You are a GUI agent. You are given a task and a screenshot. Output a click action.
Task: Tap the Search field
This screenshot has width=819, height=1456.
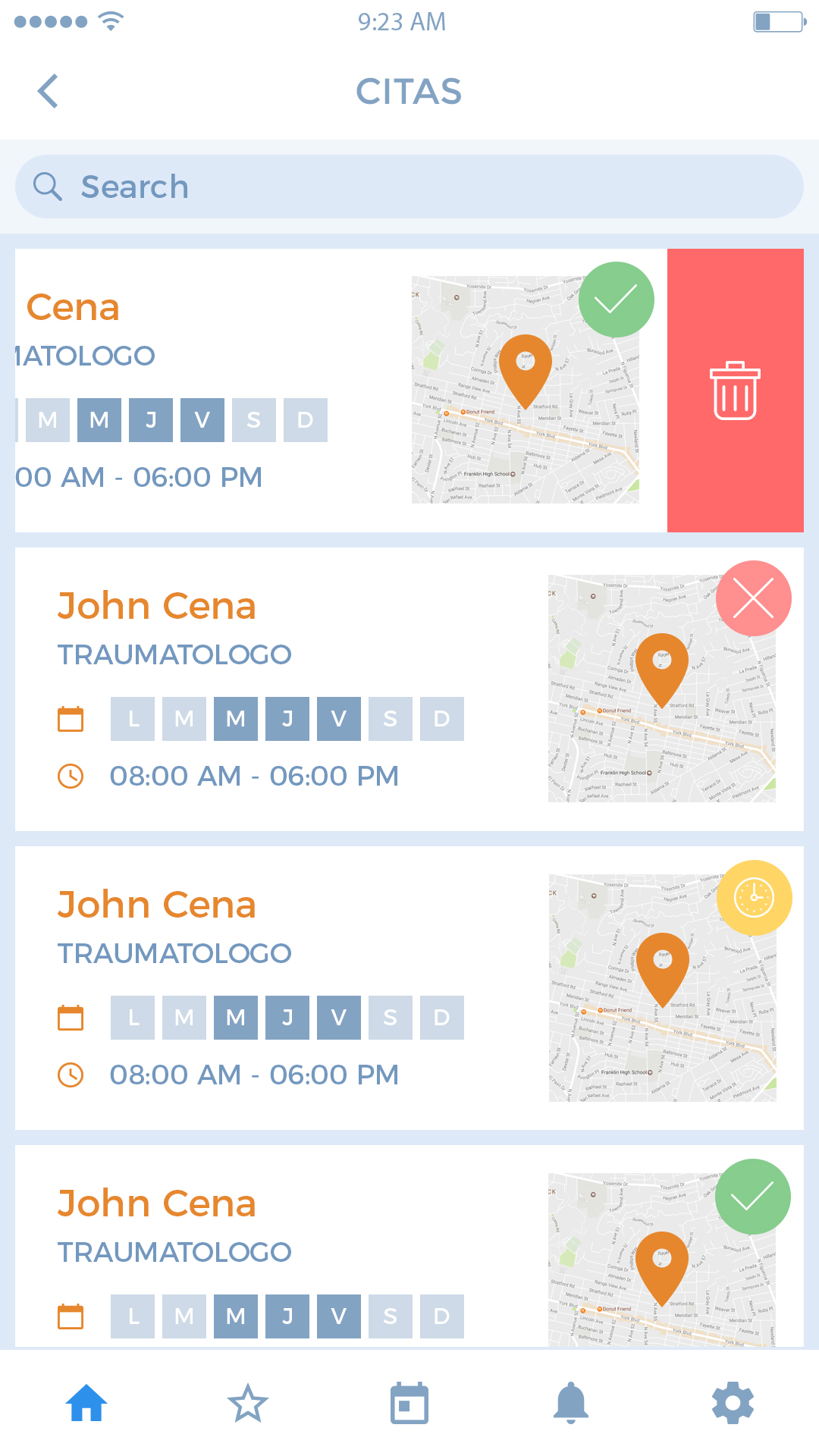coord(409,187)
